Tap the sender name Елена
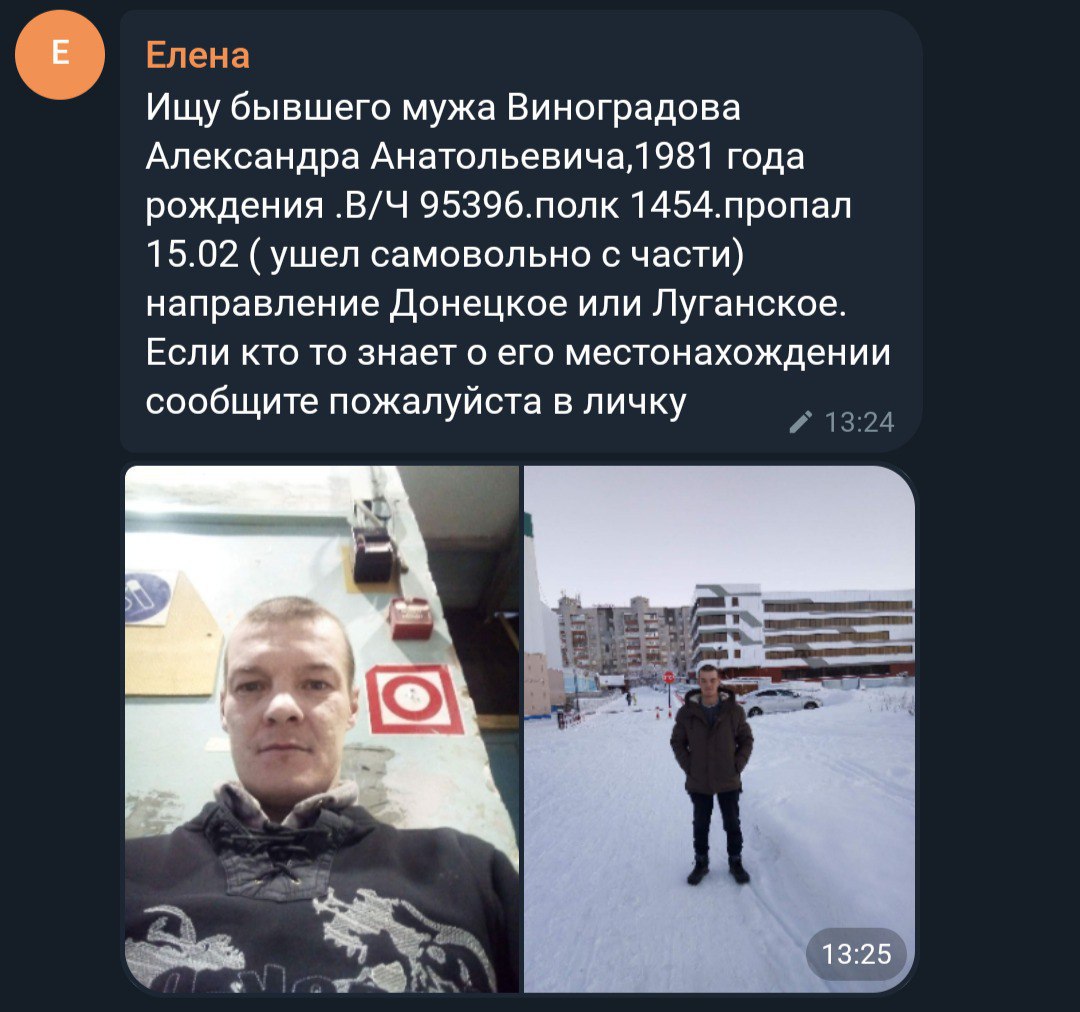 (x=197, y=55)
